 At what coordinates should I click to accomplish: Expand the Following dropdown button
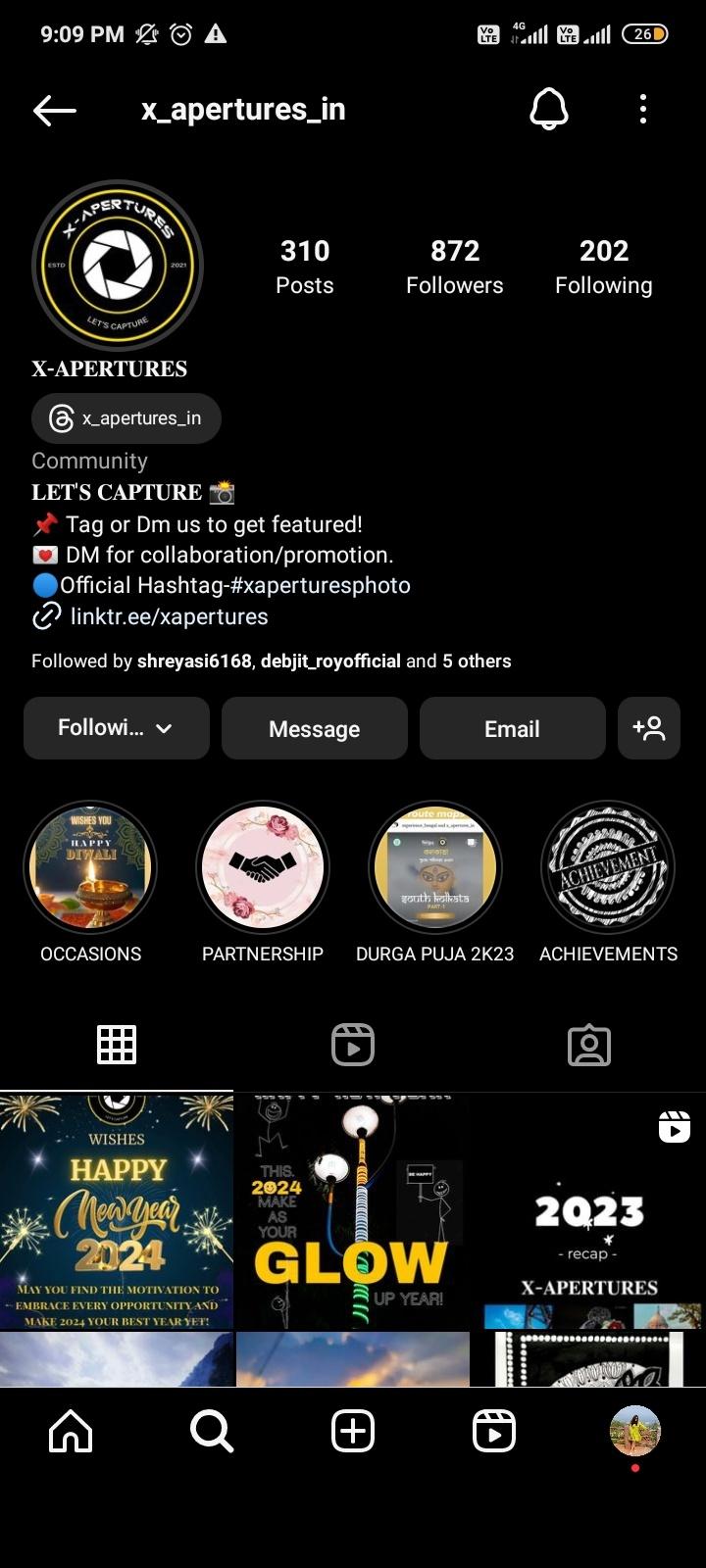pyautogui.click(x=115, y=728)
